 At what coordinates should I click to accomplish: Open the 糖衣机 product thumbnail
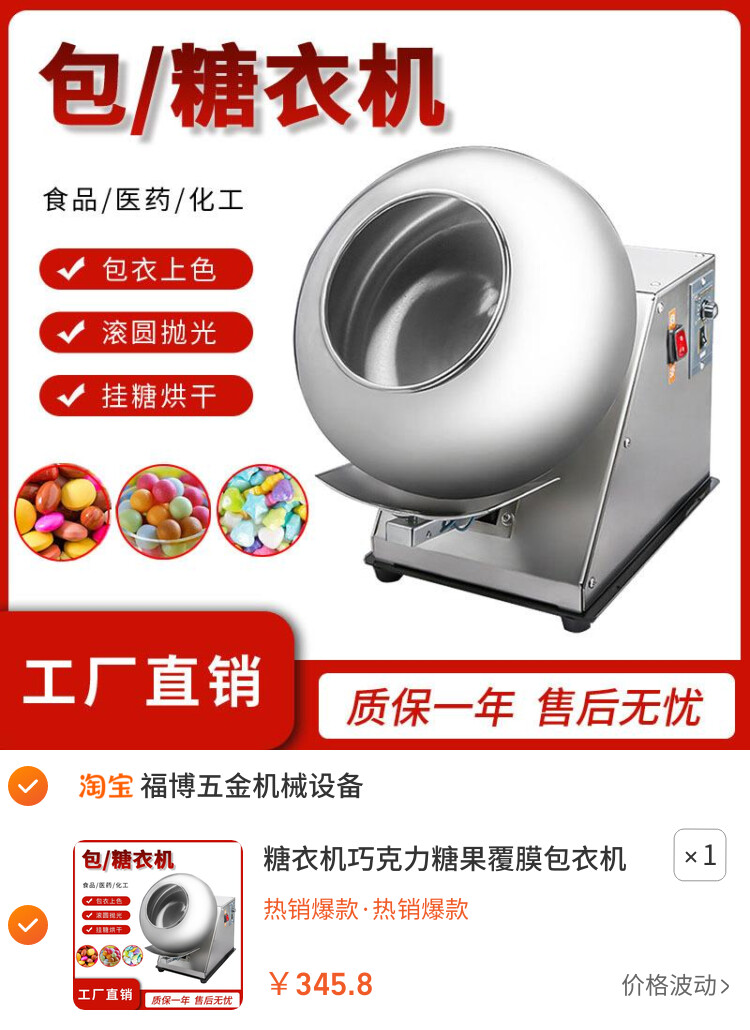tap(158, 925)
